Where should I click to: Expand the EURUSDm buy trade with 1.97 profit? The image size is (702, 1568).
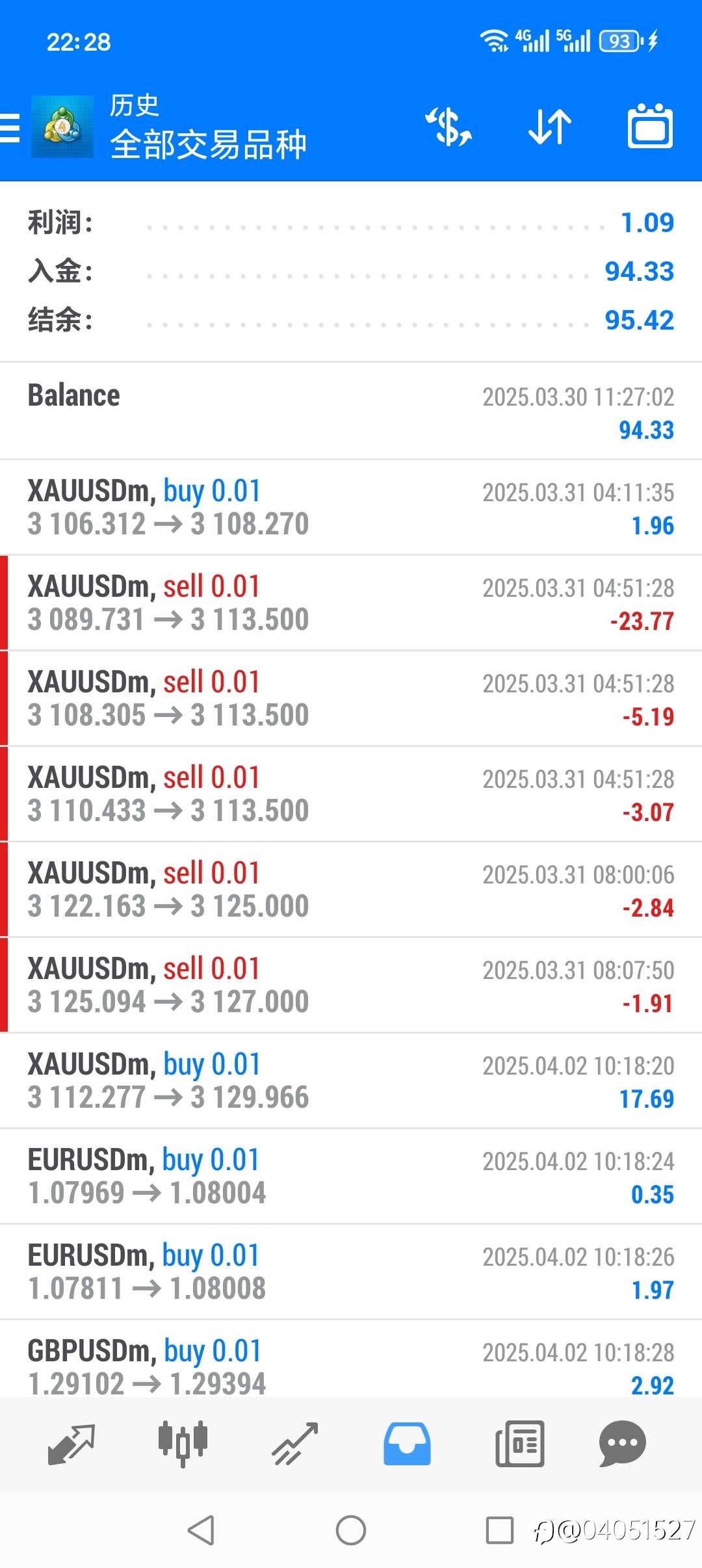351,1272
